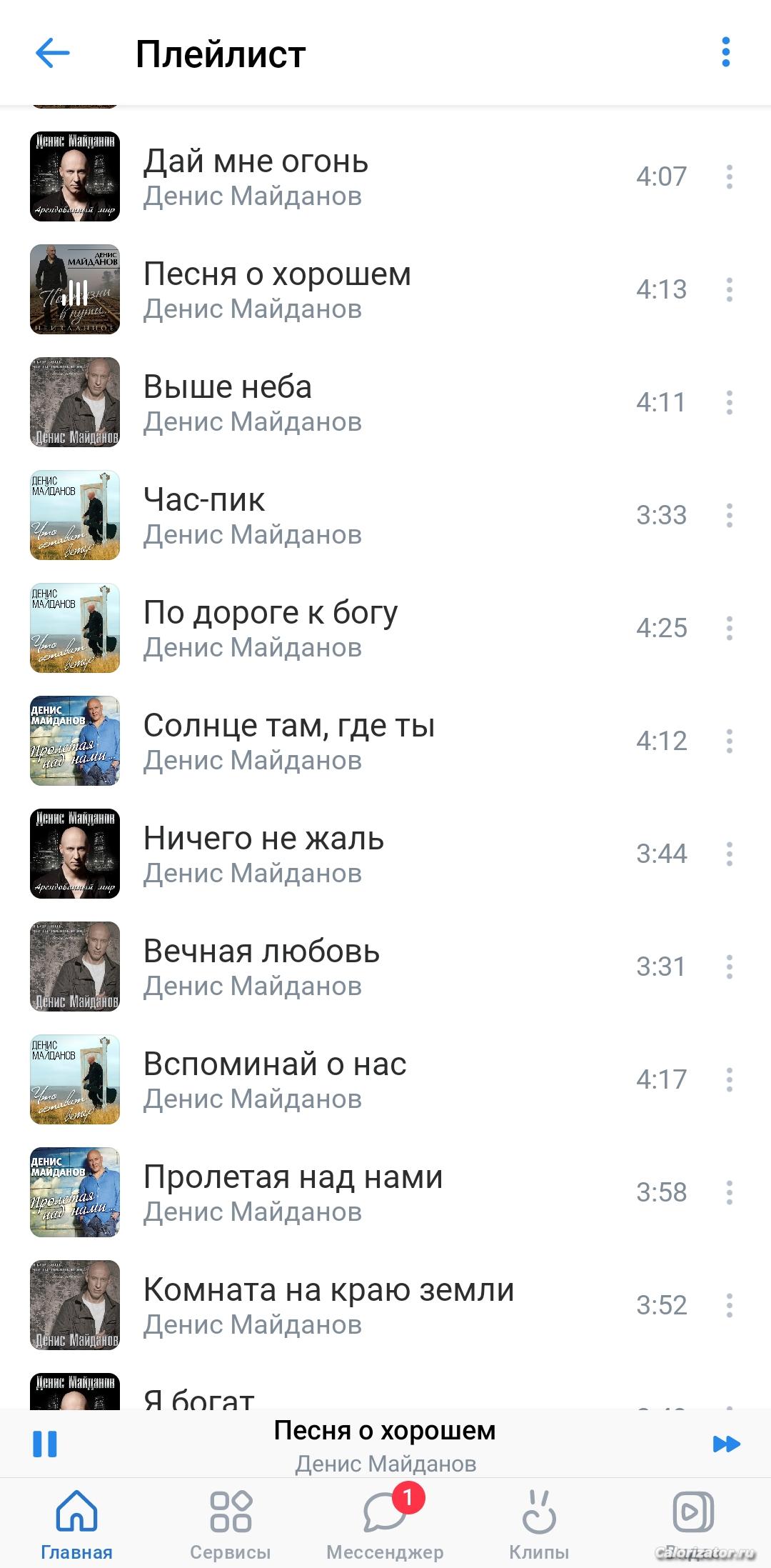Open options for Выше неба track
Image resolution: width=771 pixels, height=1568 pixels.
[x=729, y=402]
